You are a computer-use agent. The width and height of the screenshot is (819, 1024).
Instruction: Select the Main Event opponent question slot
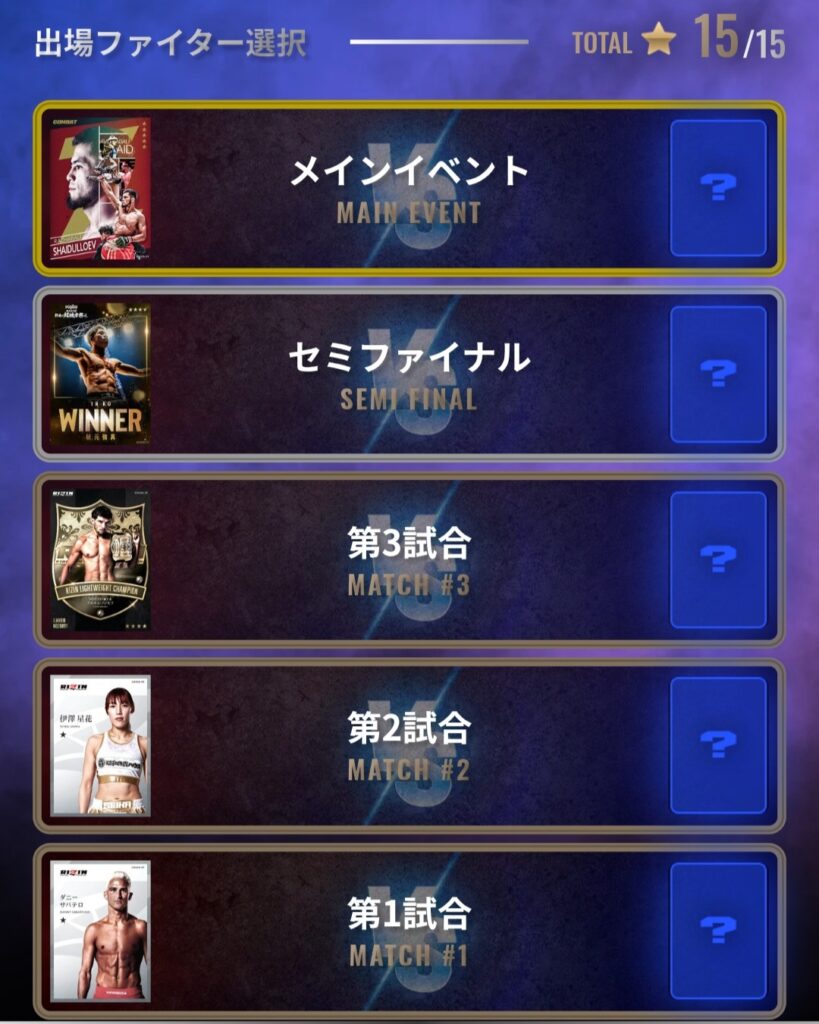[x=718, y=188]
